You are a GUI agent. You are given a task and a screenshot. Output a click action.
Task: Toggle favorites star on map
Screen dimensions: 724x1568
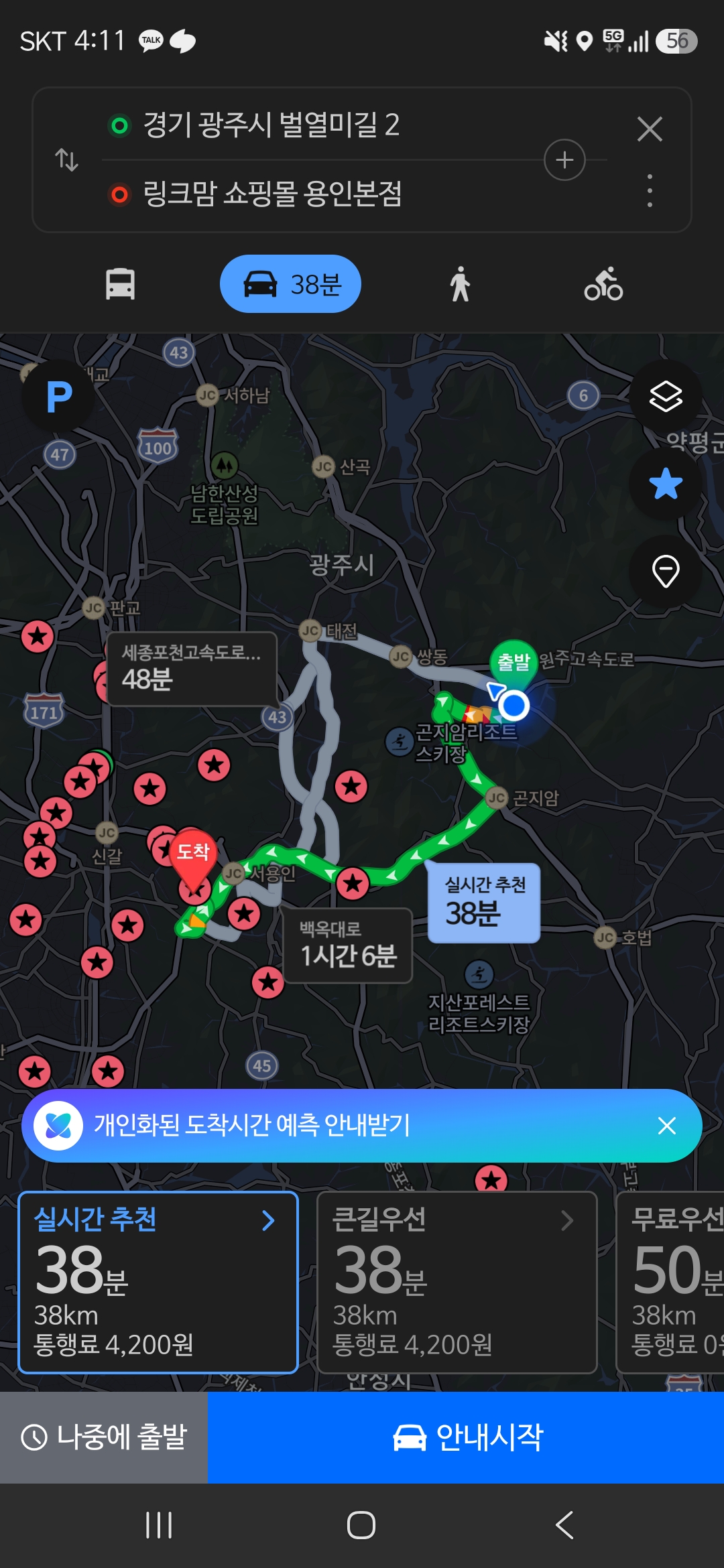[x=666, y=484]
